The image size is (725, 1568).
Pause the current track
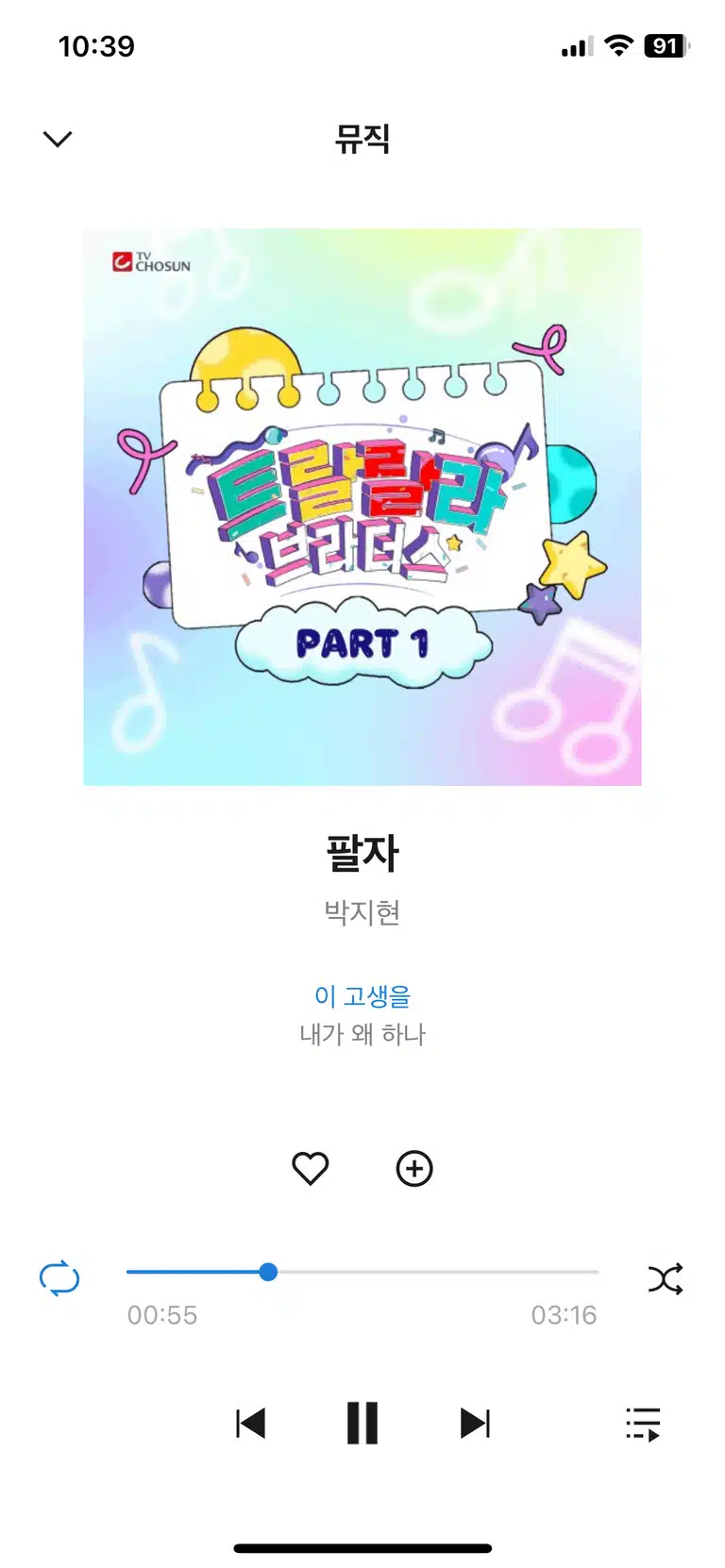click(362, 1423)
